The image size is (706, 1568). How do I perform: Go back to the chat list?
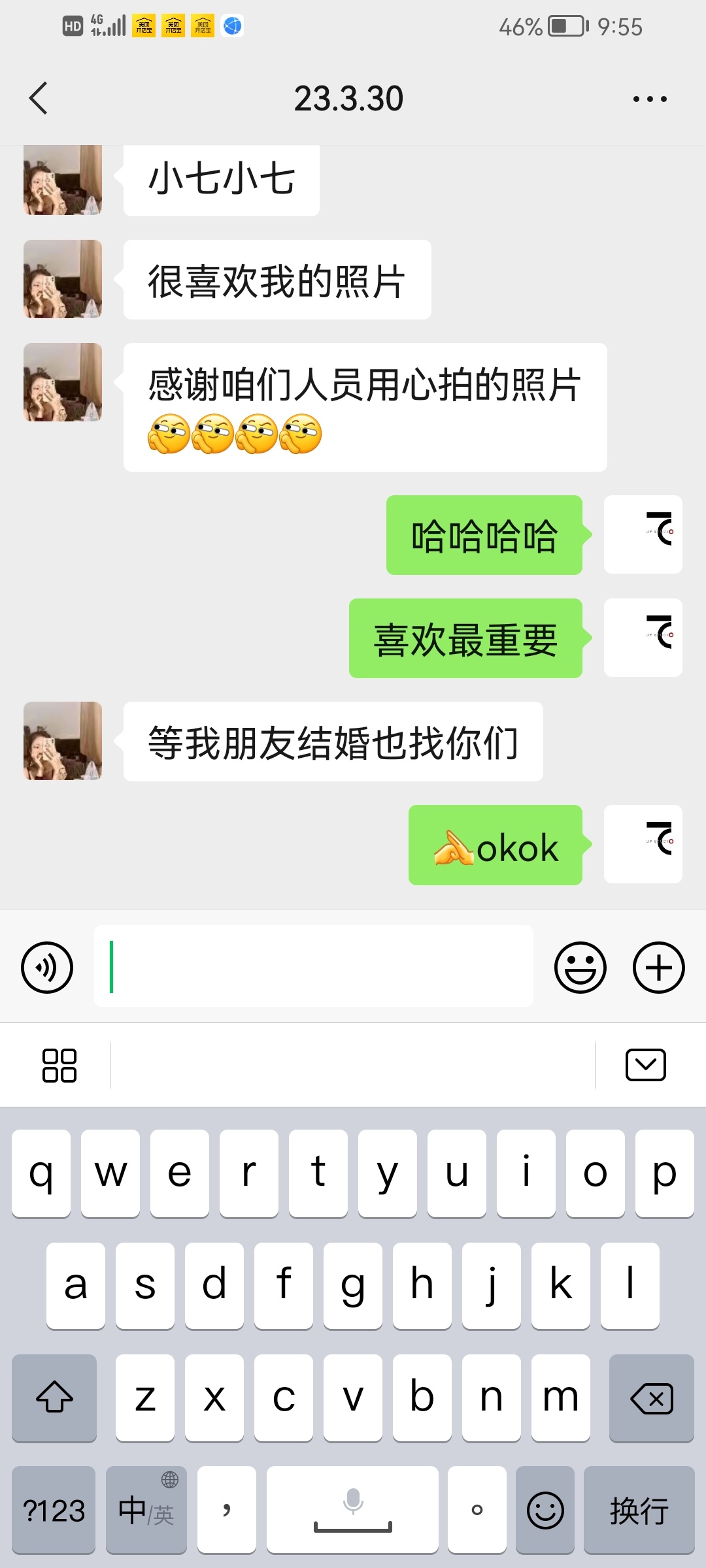pyautogui.click(x=39, y=99)
